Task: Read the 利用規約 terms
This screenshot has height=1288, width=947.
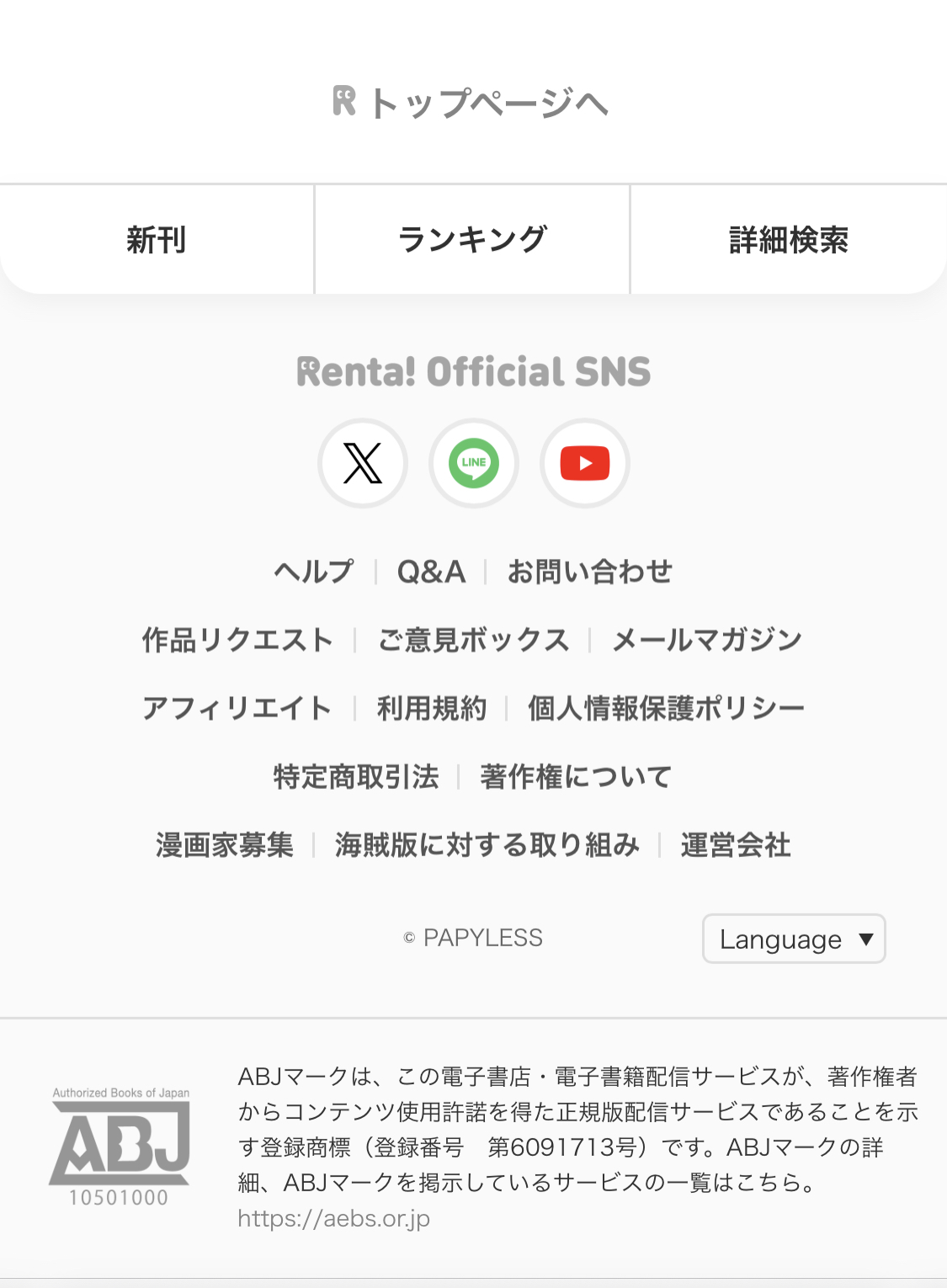Action: tap(431, 708)
